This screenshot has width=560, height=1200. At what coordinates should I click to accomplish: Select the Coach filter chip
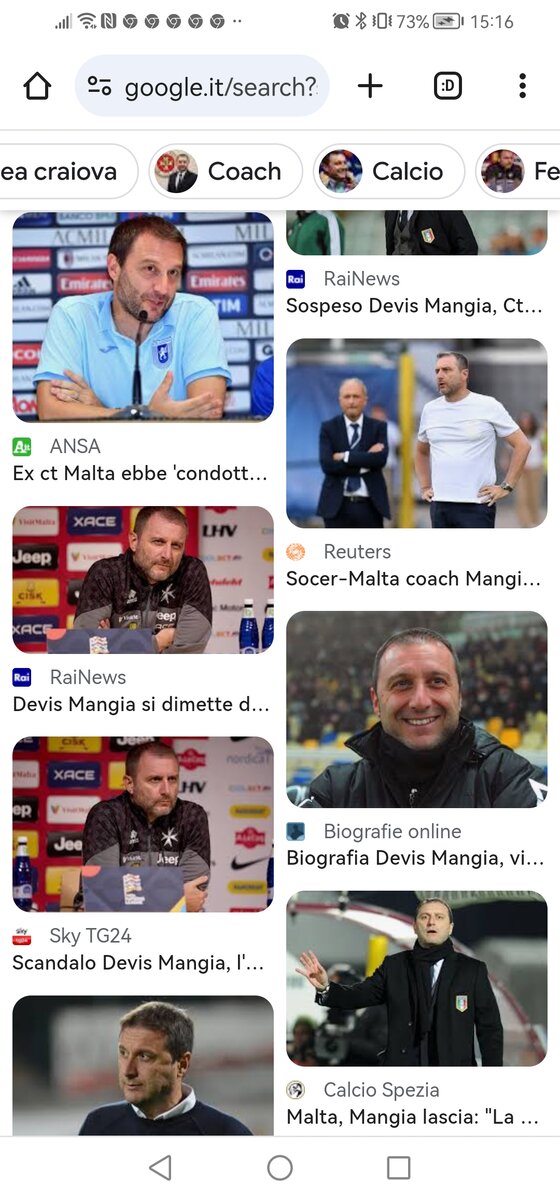point(226,172)
